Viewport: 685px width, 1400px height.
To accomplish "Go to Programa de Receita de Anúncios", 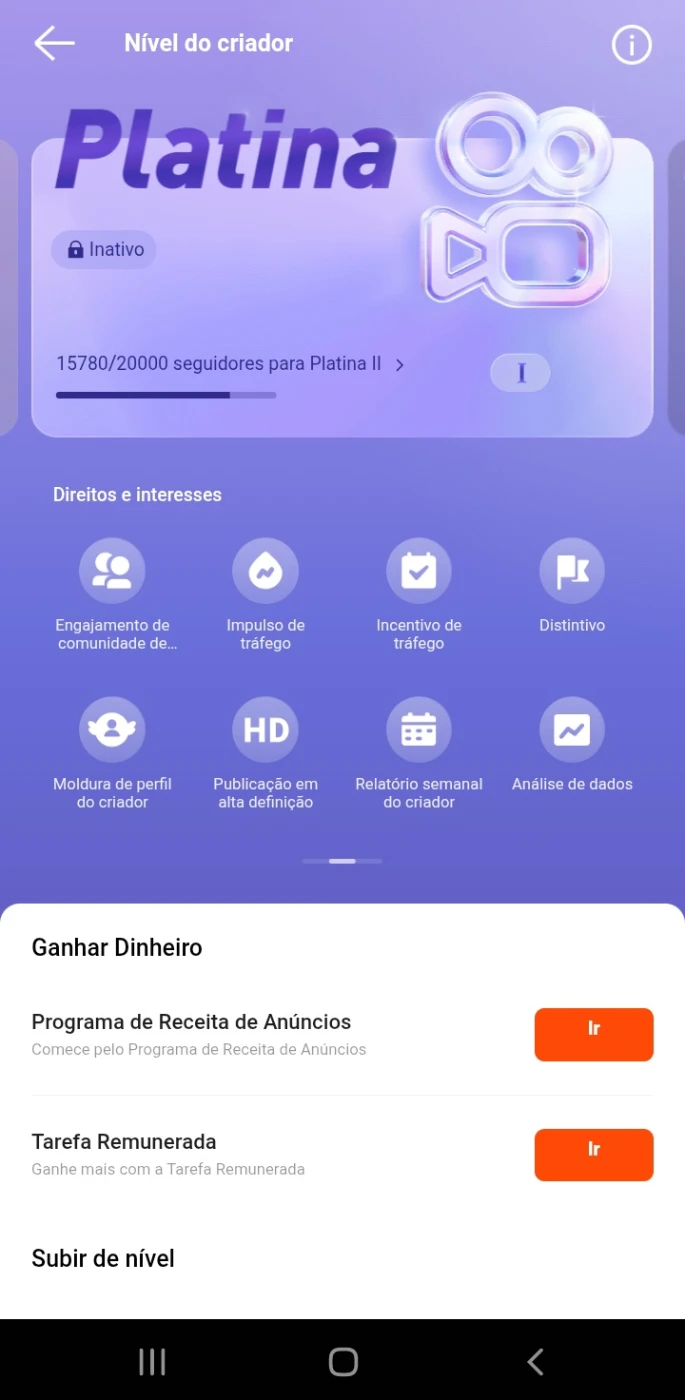I will (593, 1034).
